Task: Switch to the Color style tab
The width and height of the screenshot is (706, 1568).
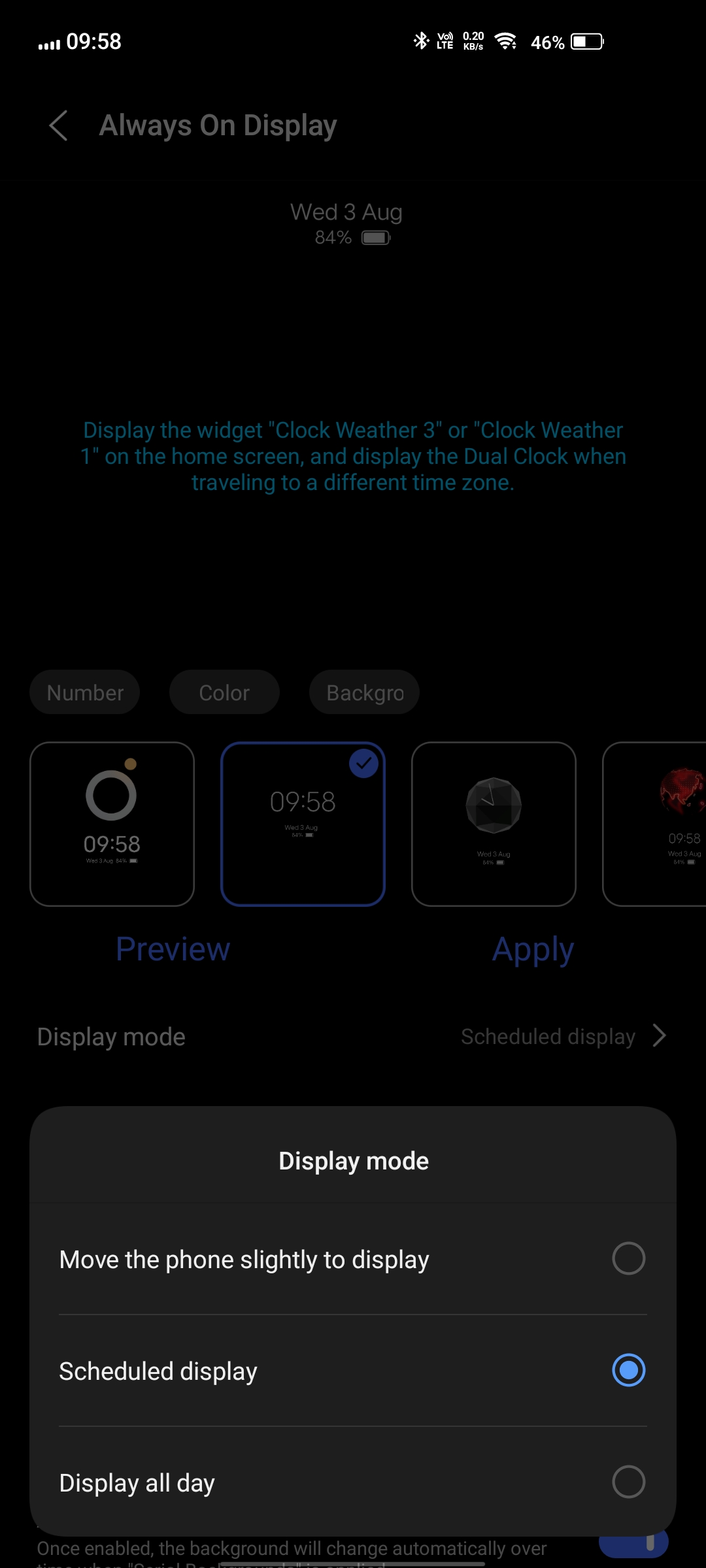Action: pyautogui.click(x=224, y=693)
